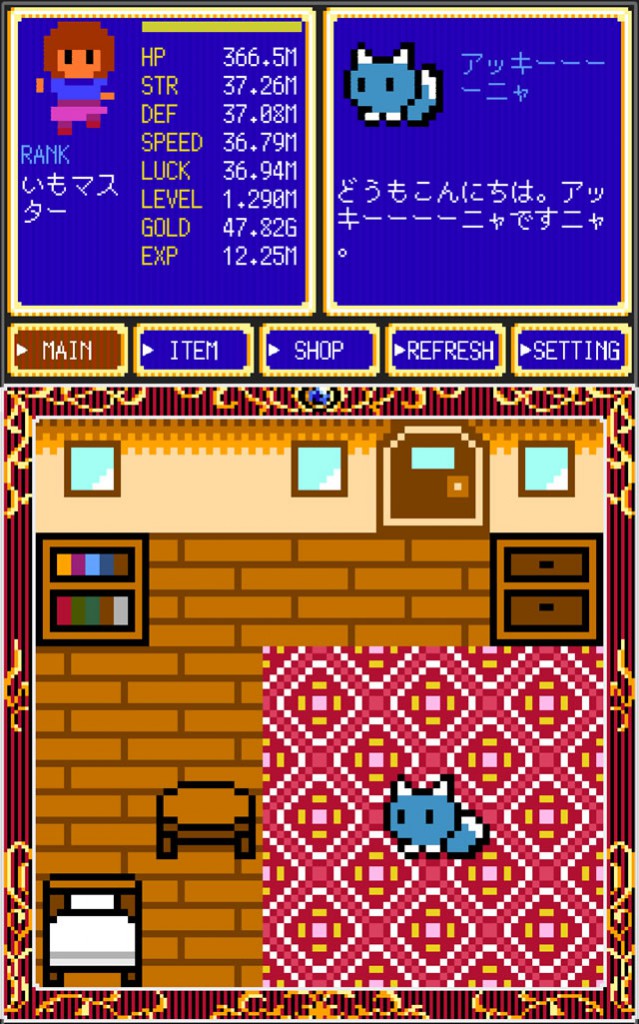Tap the blue cat on the carpet
639x1024 pixels.
(x=433, y=816)
